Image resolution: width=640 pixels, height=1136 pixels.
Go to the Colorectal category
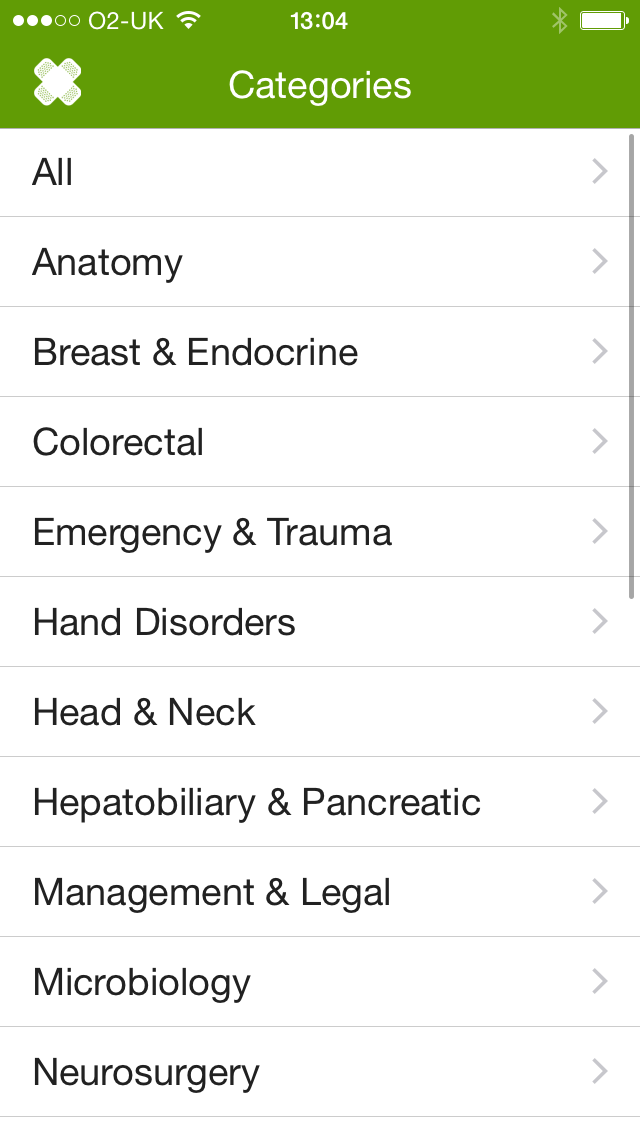coord(320,442)
